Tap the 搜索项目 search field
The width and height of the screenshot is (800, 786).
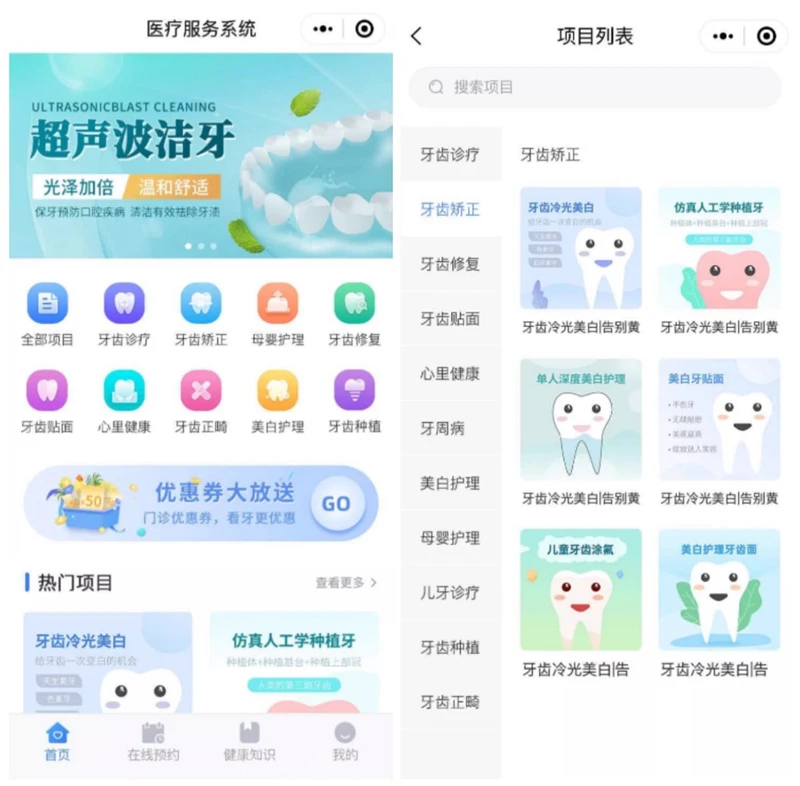[x=595, y=88]
